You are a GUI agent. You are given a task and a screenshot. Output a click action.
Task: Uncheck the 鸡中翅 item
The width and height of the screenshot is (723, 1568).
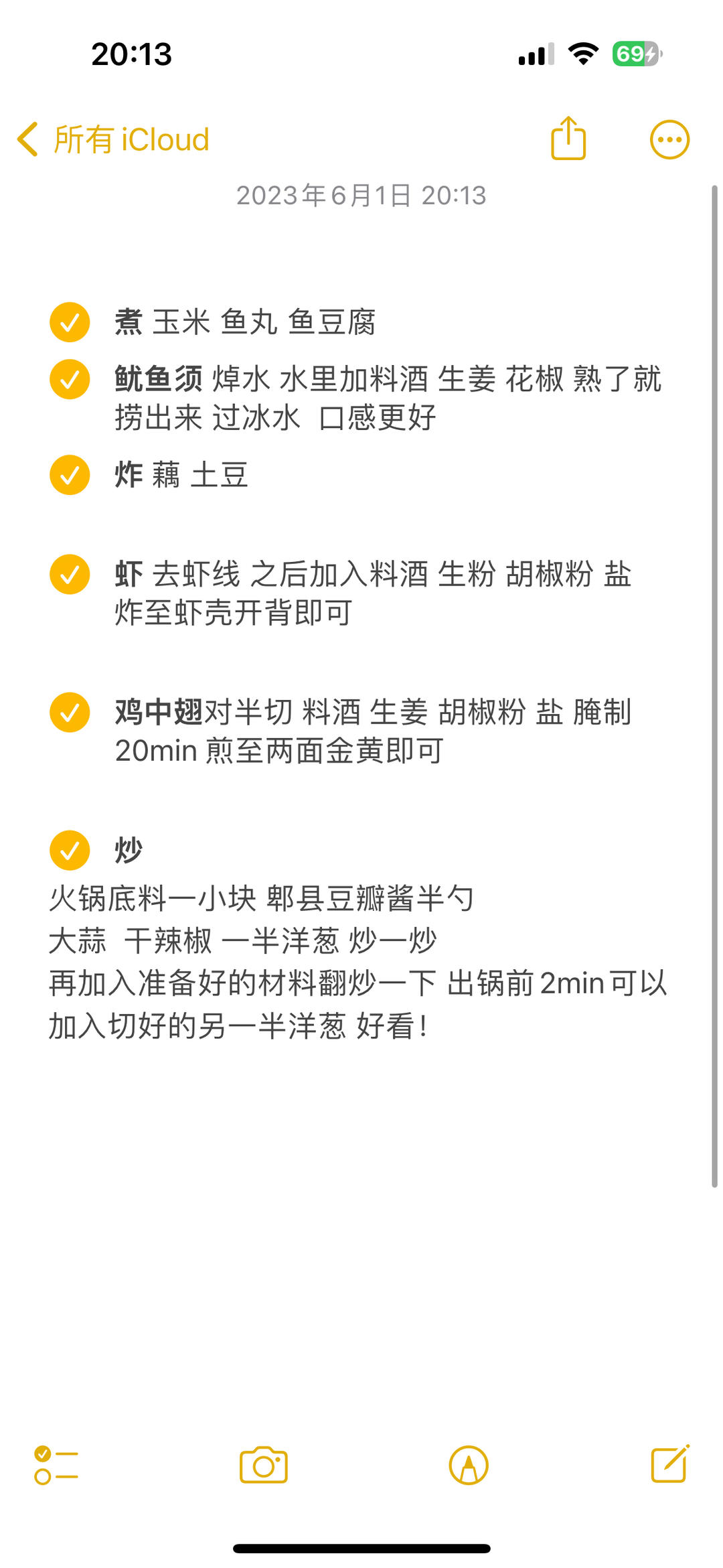click(x=69, y=713)
